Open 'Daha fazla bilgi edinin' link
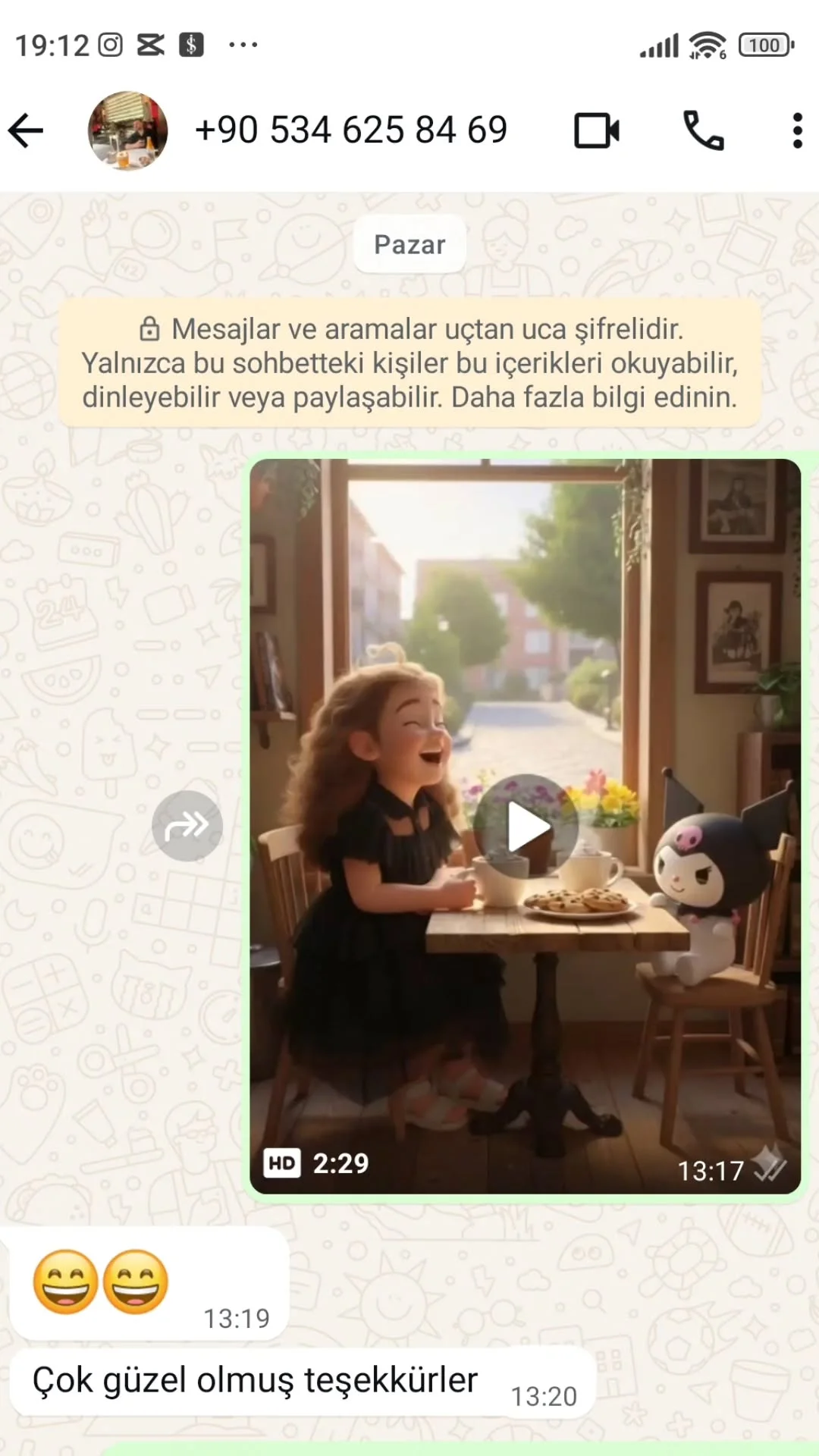This screenshot has width=819, height=1456. pyautogui.click(x=596, y=395)
